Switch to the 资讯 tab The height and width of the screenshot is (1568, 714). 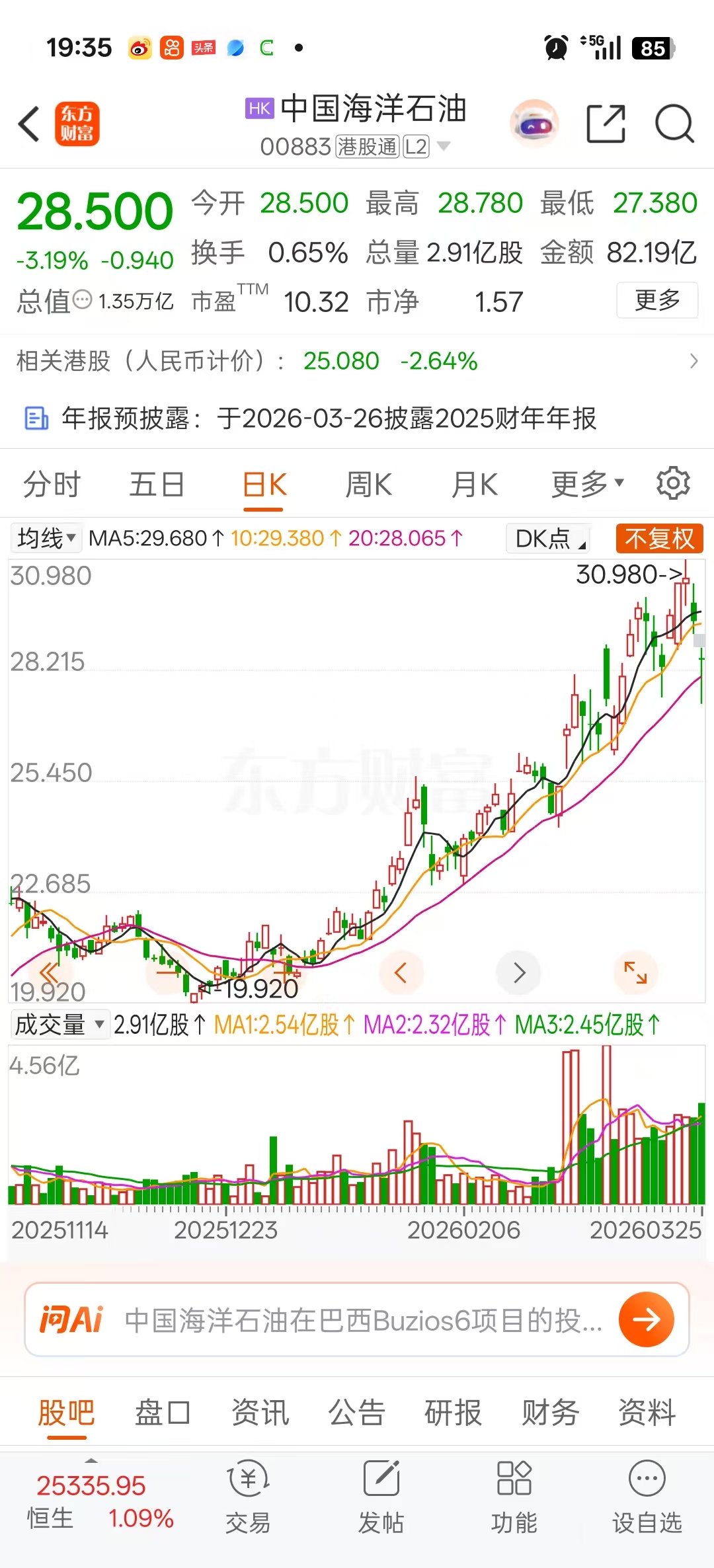260,1413
